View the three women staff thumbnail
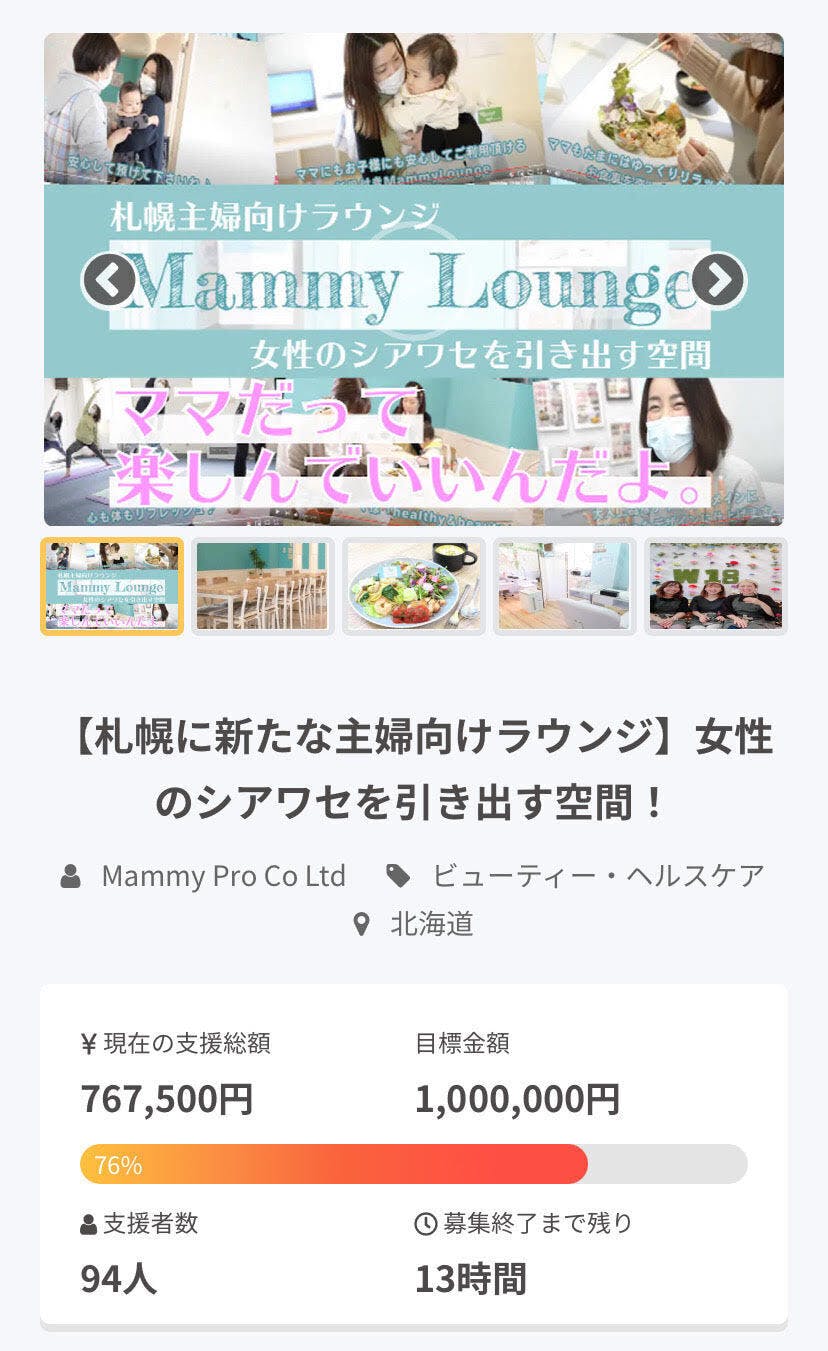The width and height of the screenshot is (828, 1351). click(716, 586)
